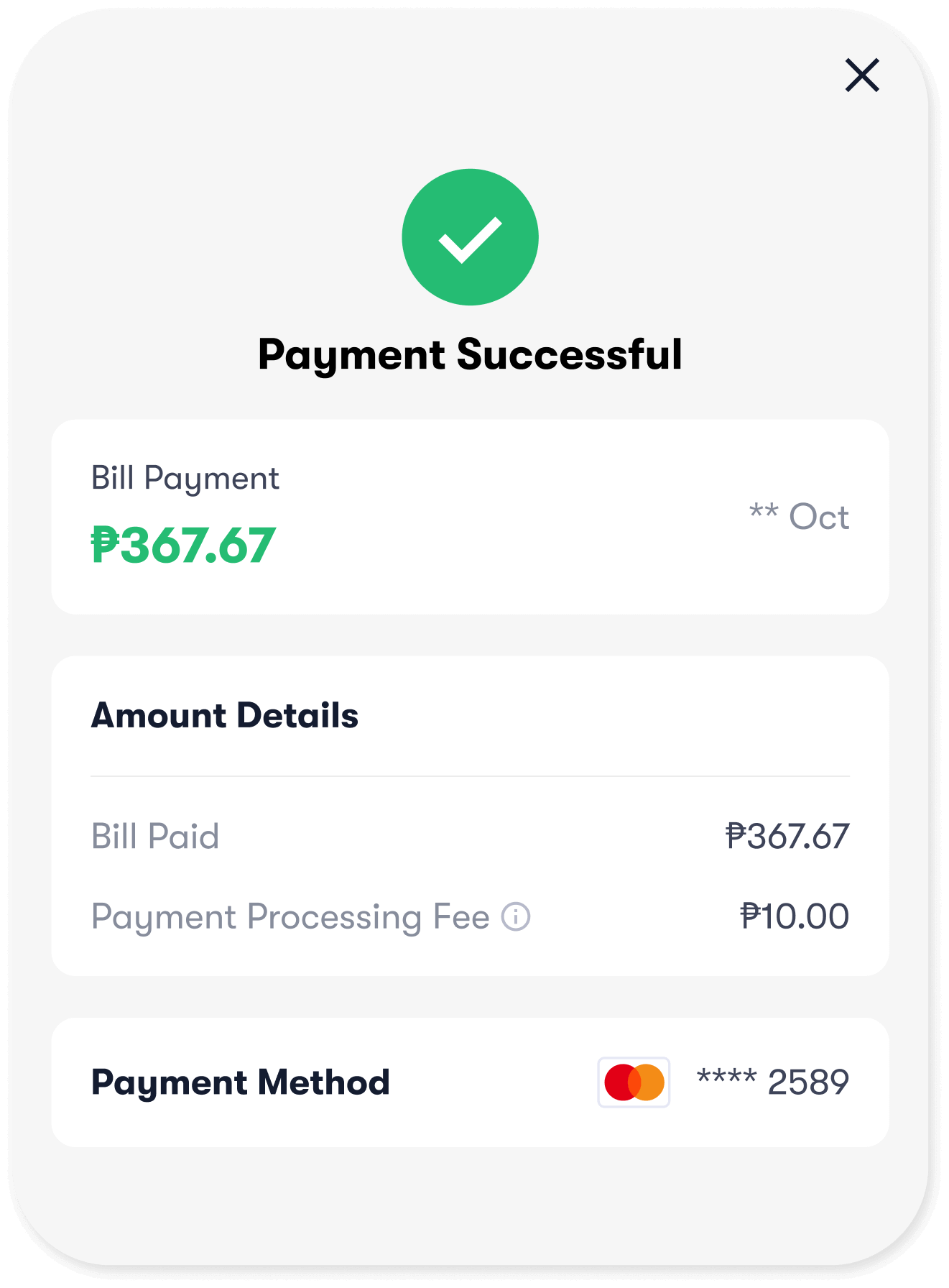Show info about Payment Processing Fee

pos(516,916)
